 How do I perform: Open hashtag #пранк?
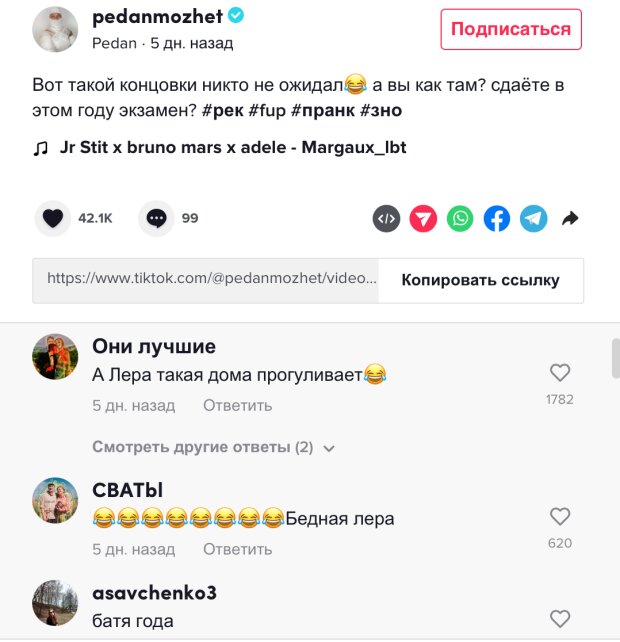322,110
